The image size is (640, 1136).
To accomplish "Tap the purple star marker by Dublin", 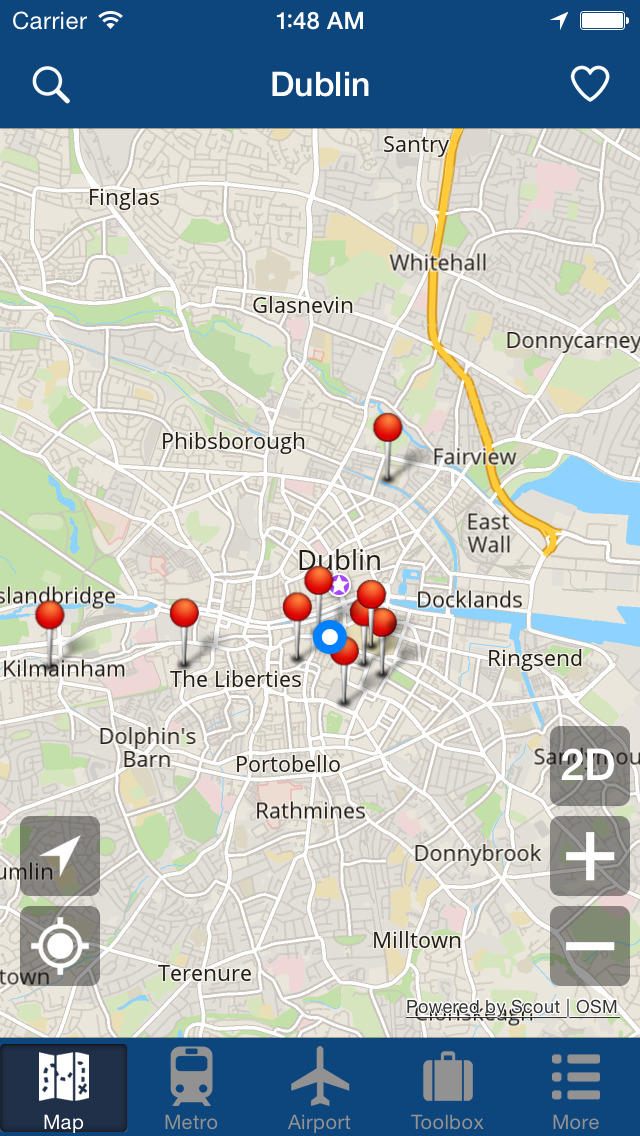I will tap(340, 585).
